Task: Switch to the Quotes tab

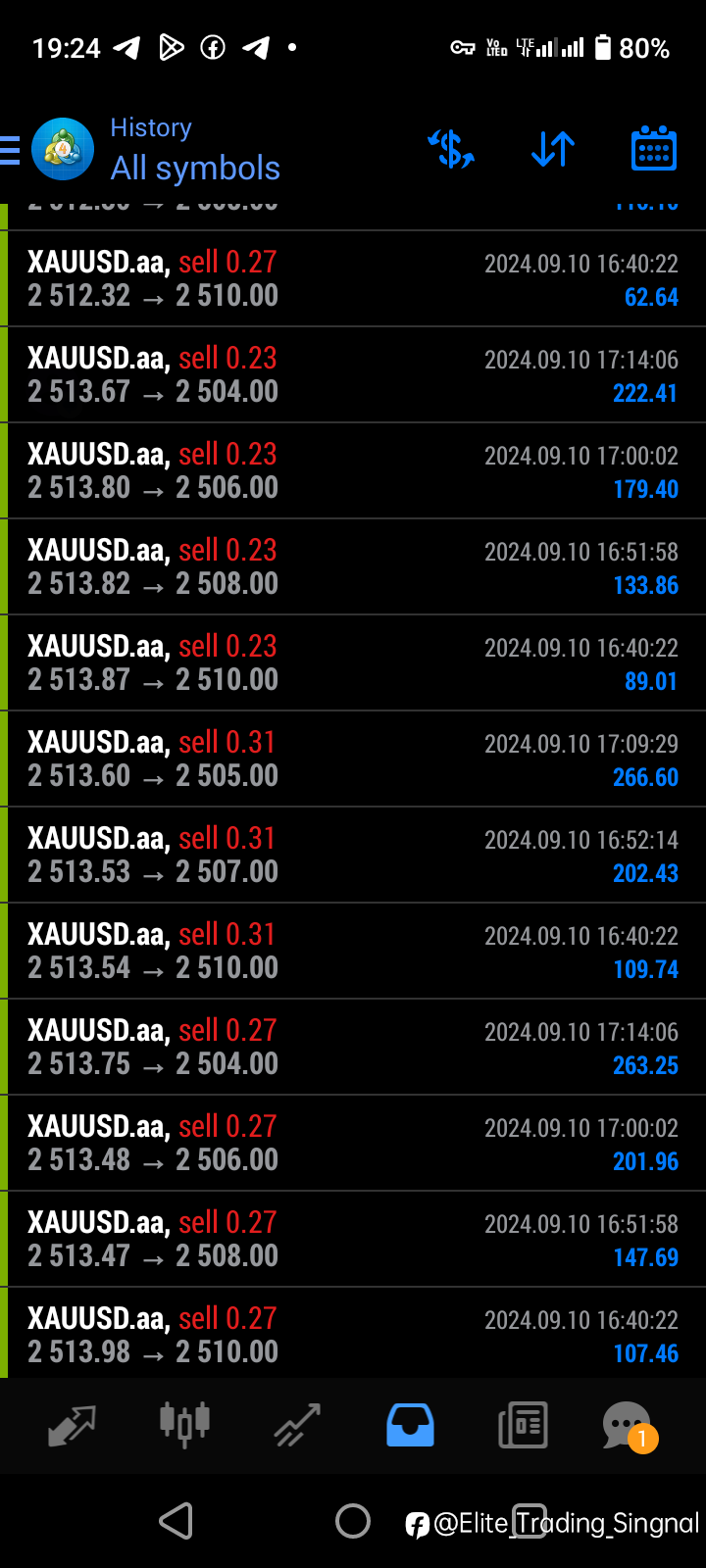Action: (x=72, y=1425)
